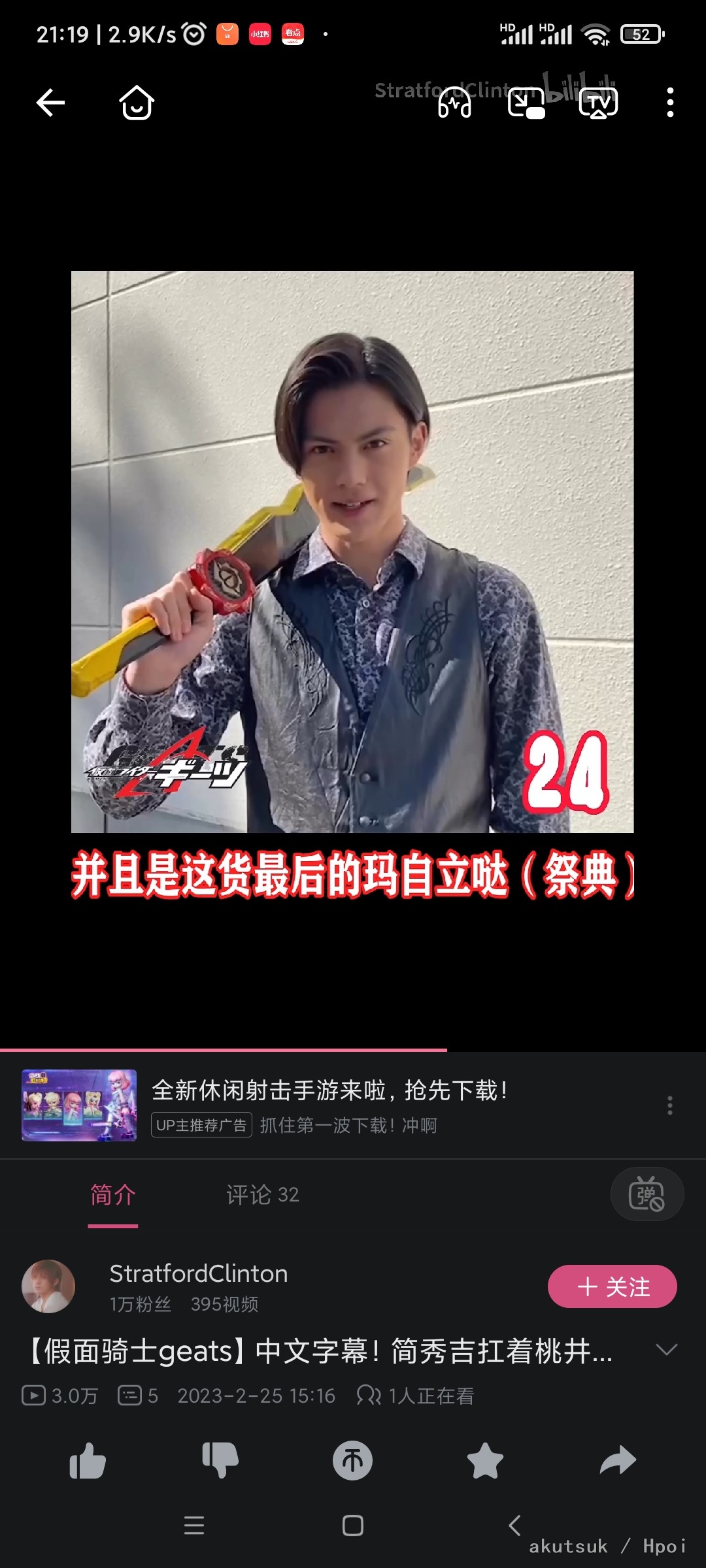
Task: Give coins to this video
Action: coord(353,1461)
